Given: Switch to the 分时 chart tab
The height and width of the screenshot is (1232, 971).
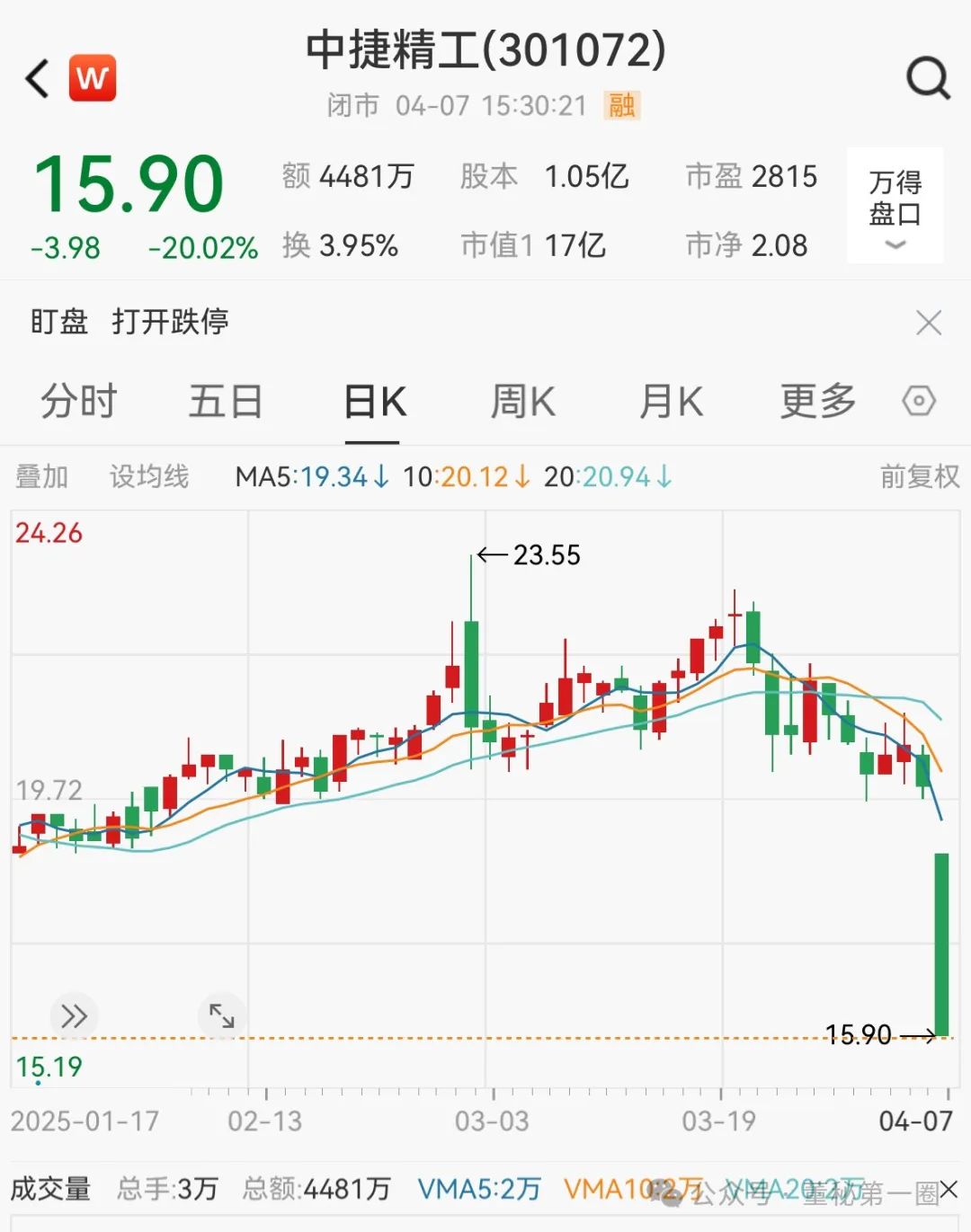Looking at the screenshot, I should (x=79, y=401).
